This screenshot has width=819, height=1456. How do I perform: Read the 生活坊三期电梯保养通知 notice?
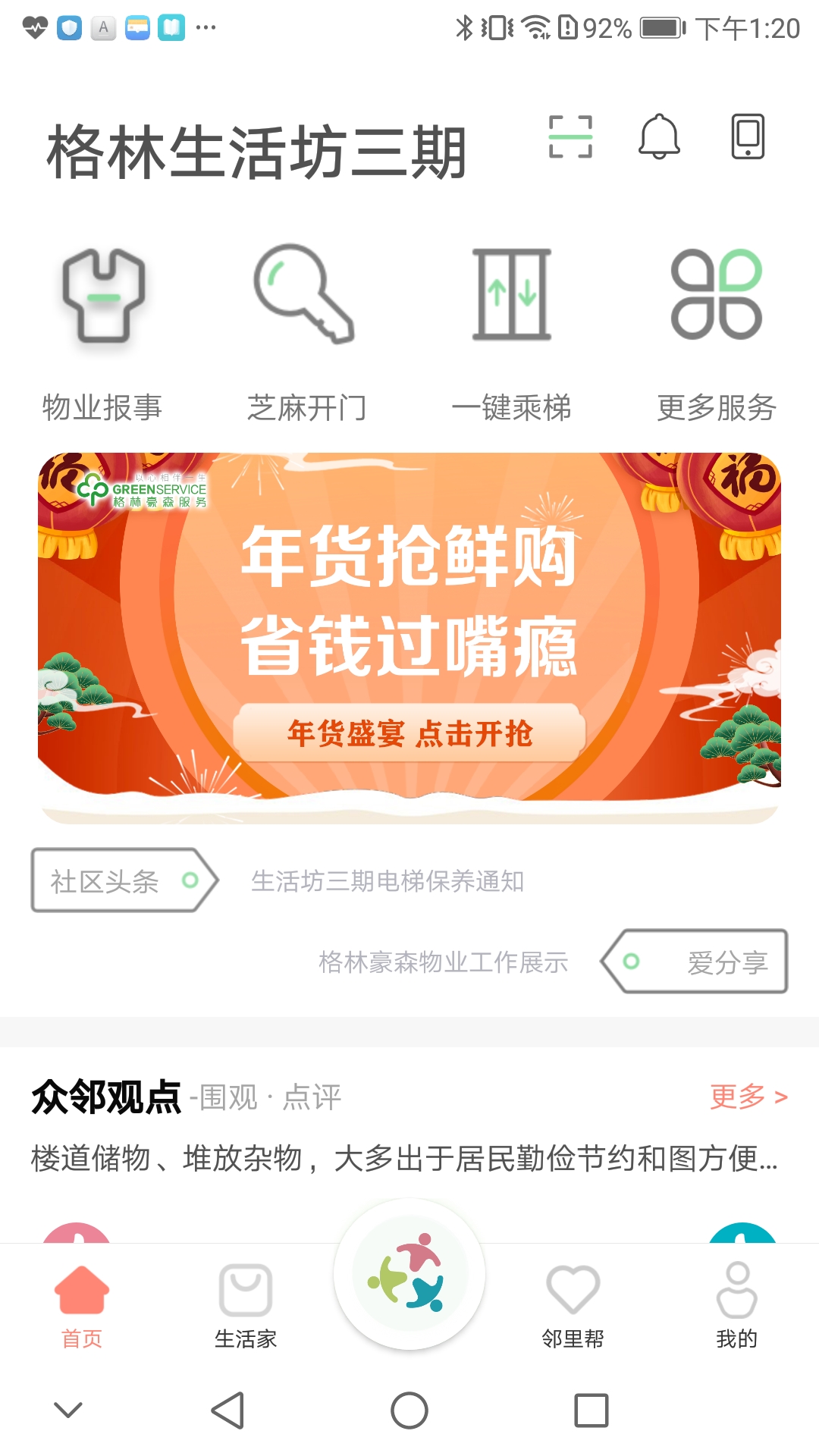coord(388,881)
